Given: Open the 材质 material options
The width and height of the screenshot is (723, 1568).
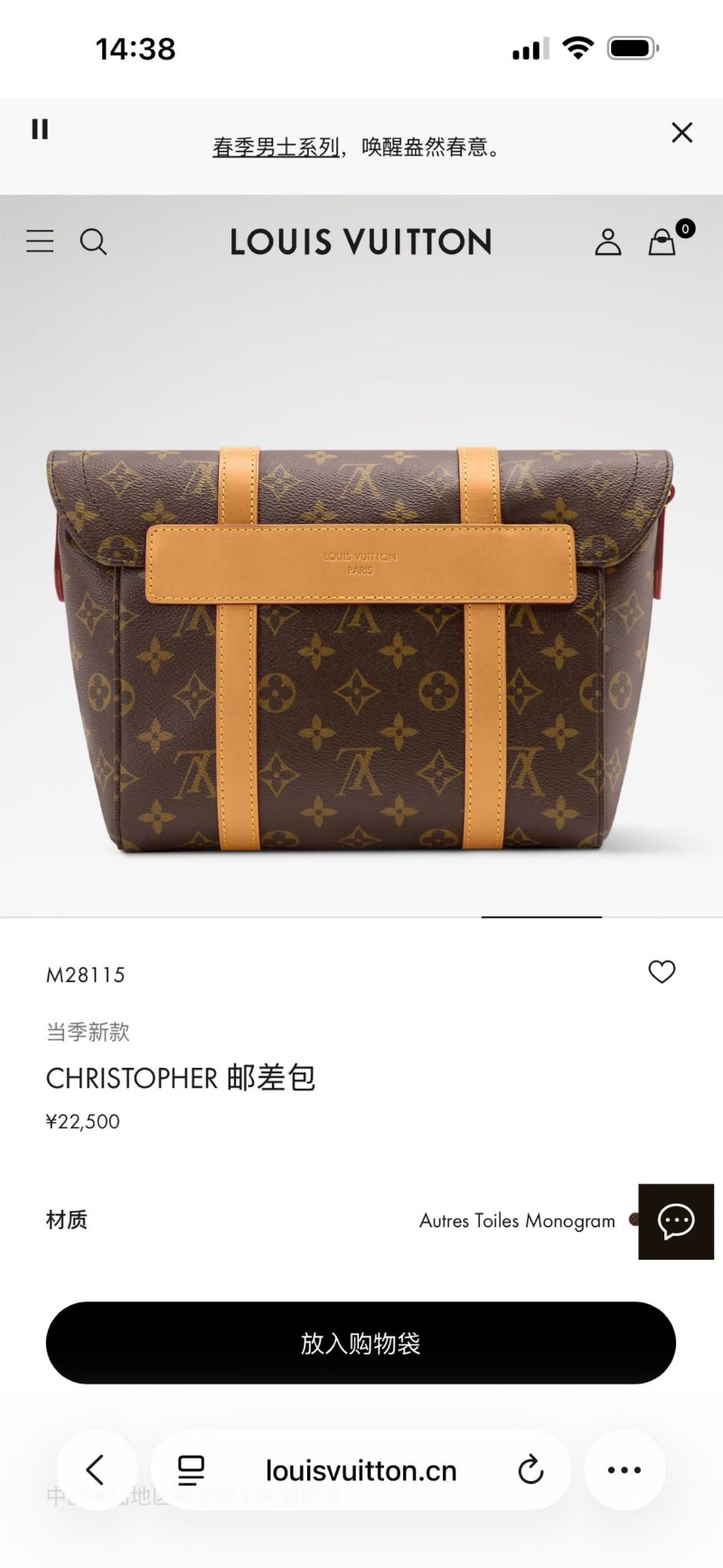Looking at the screenshot, I should click(517, 1221).
